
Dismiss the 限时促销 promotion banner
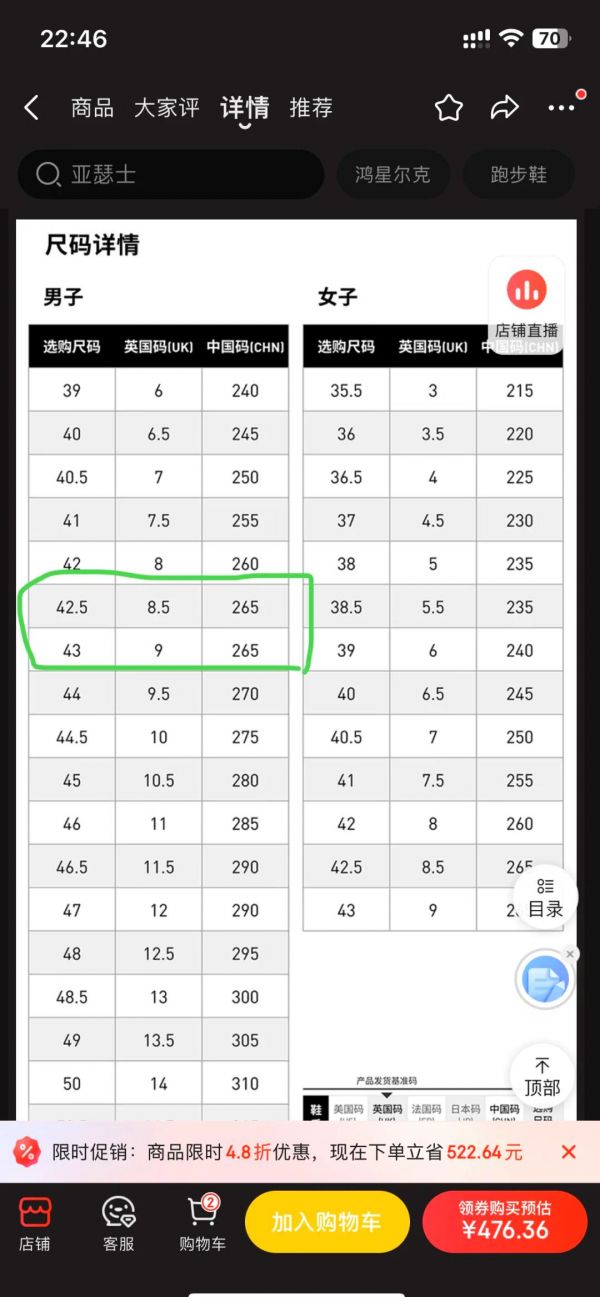[x=569, y=1152]
